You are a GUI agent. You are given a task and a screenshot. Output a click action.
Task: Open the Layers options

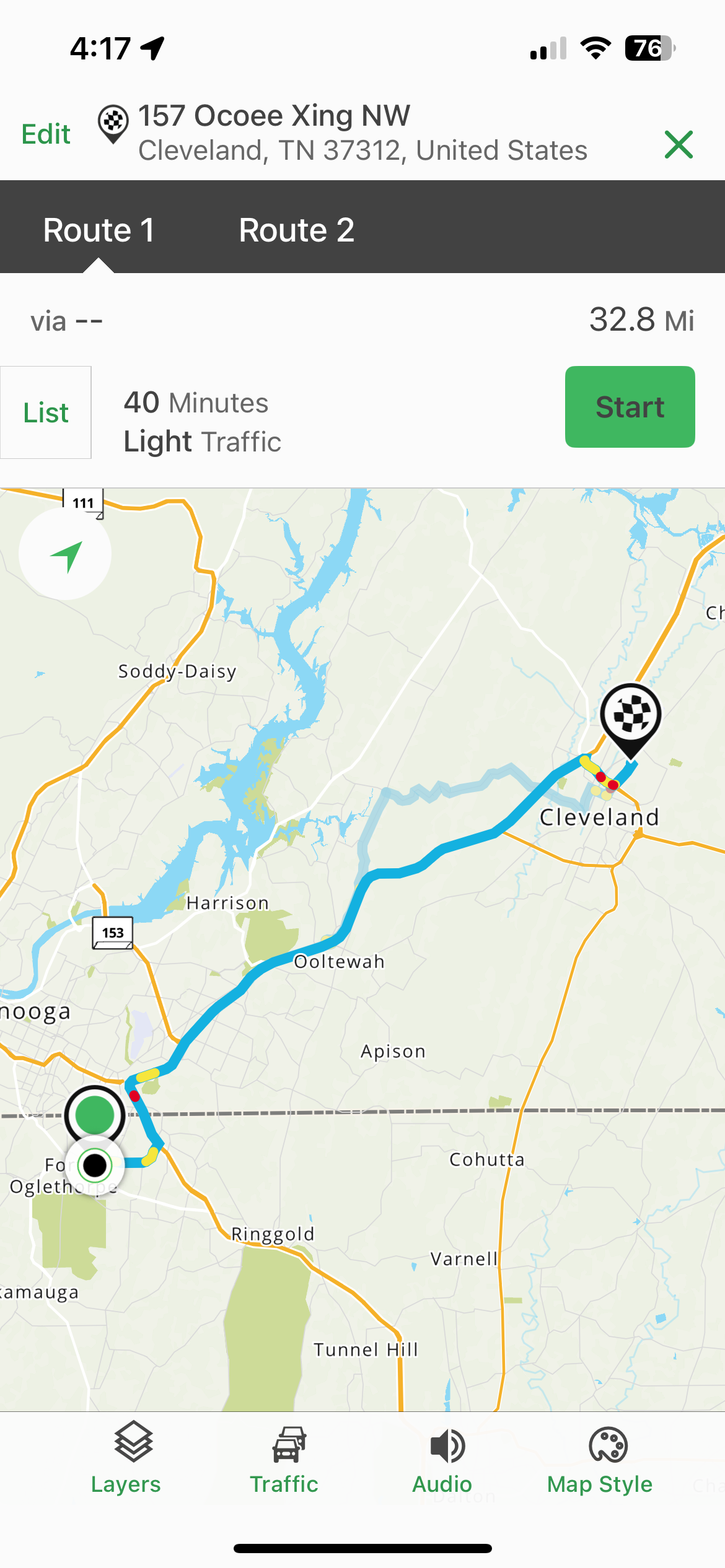click(x=126, y=1458)
